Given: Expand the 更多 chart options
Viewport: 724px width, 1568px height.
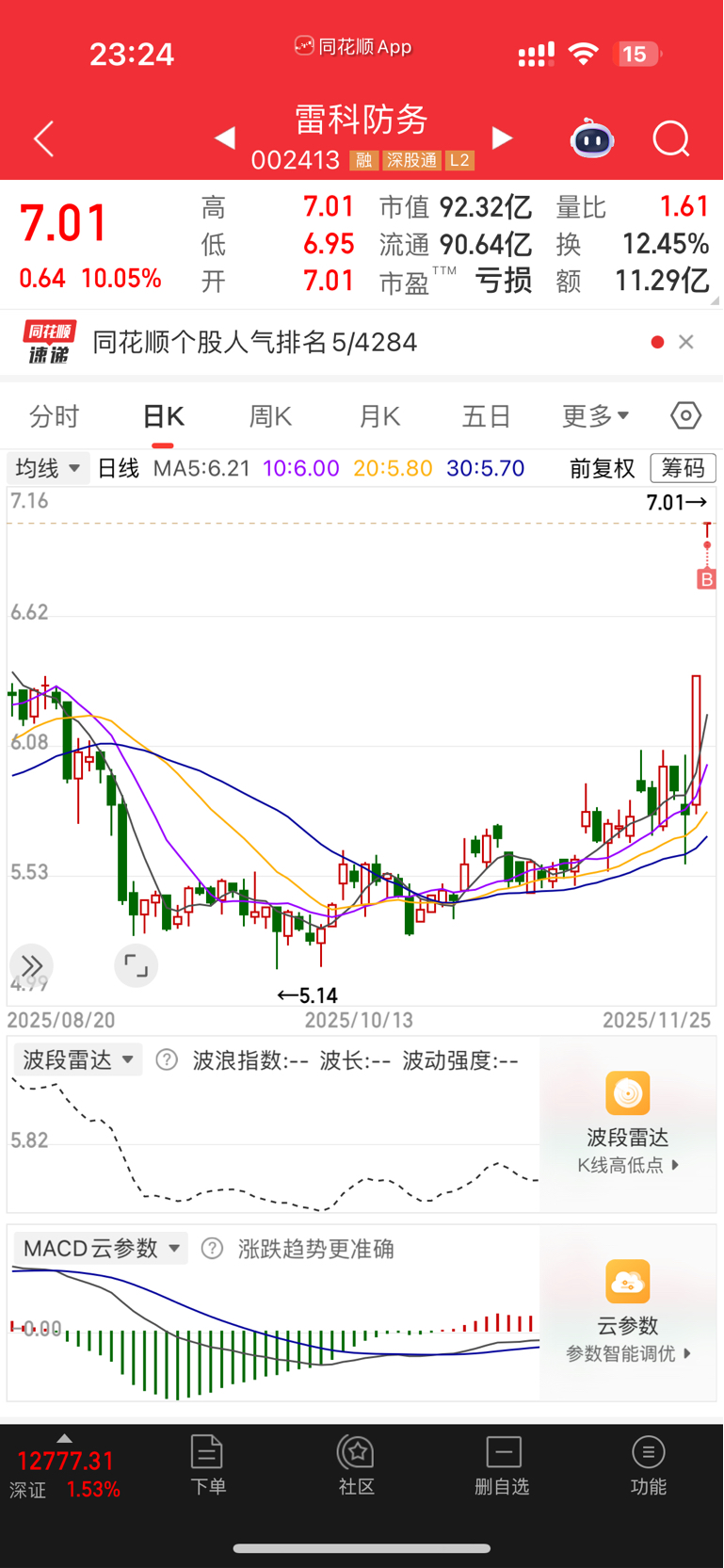Looking at the screenshot, I should tap(596, 416).
